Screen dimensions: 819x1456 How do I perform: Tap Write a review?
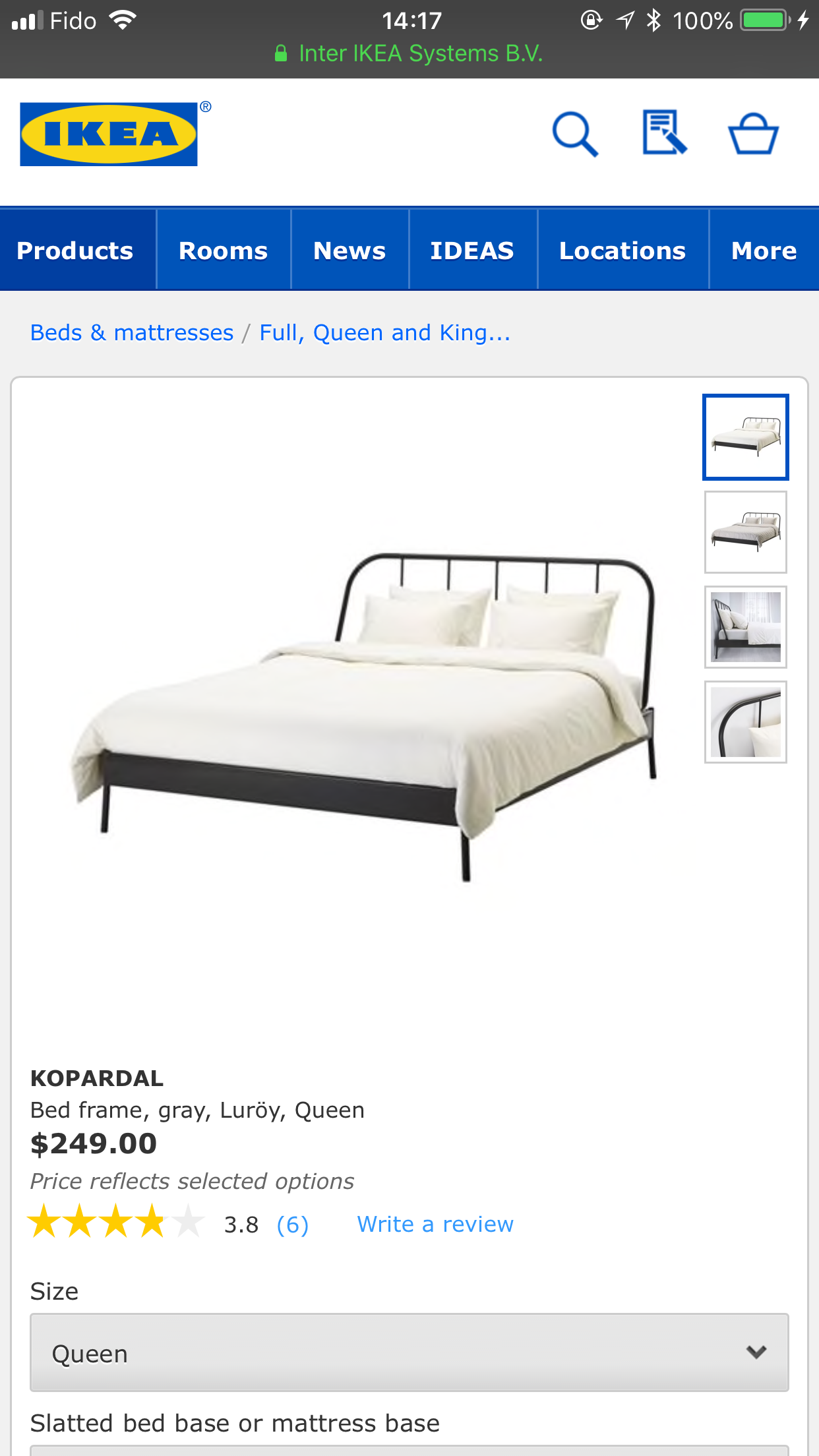click(435, 1225)
